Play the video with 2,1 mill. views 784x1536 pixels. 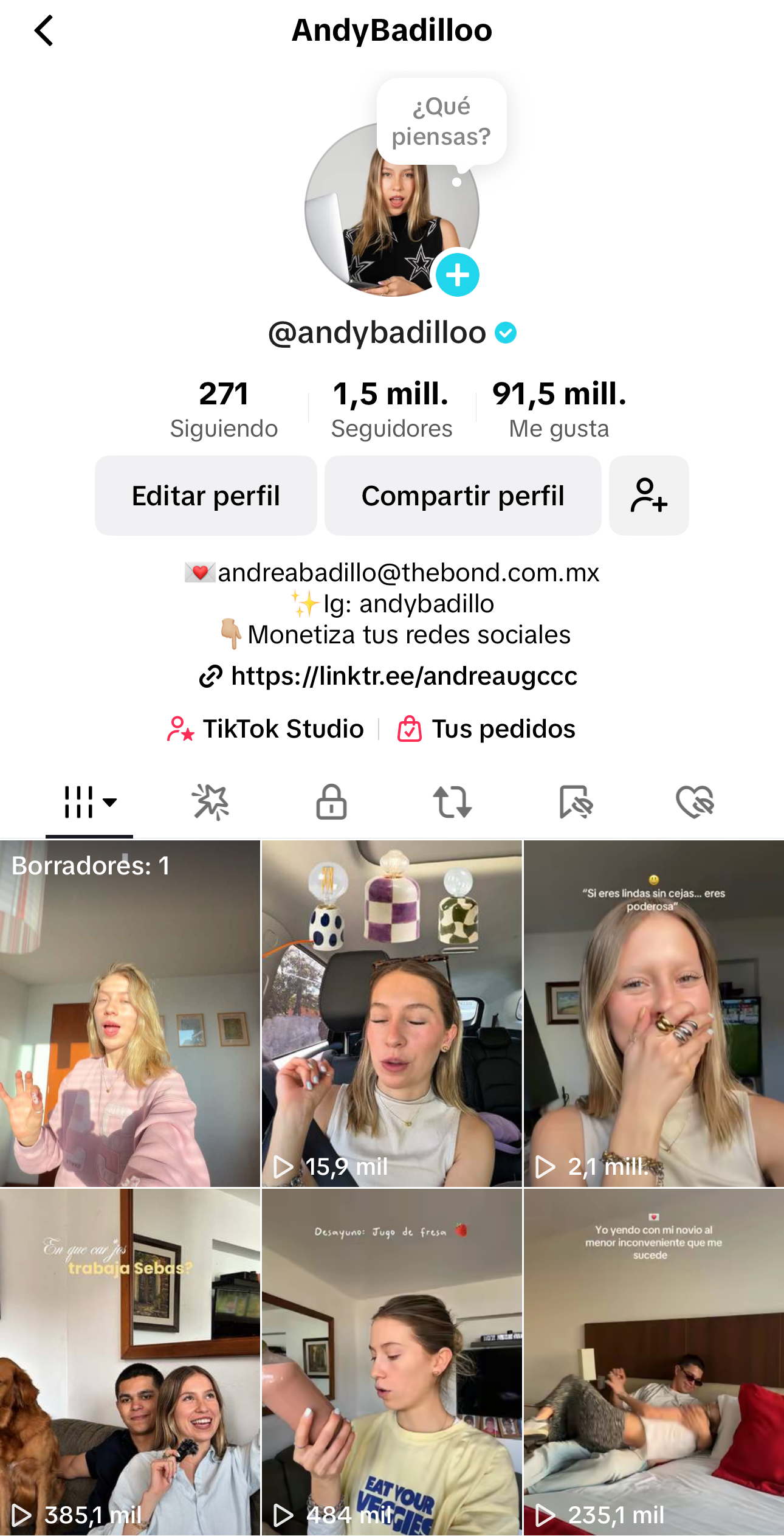[654, 1013]
